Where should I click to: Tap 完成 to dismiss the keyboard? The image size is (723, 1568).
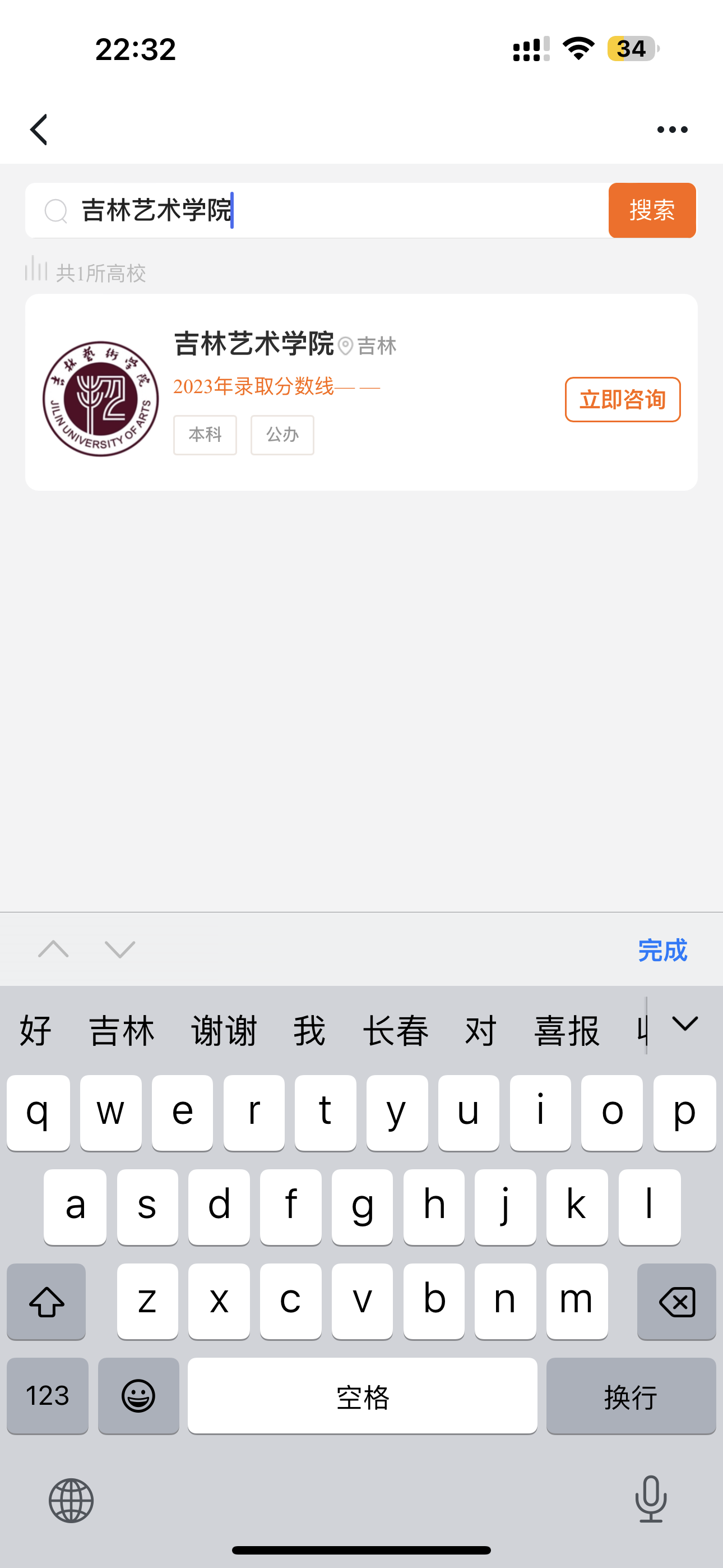[662, 950]
